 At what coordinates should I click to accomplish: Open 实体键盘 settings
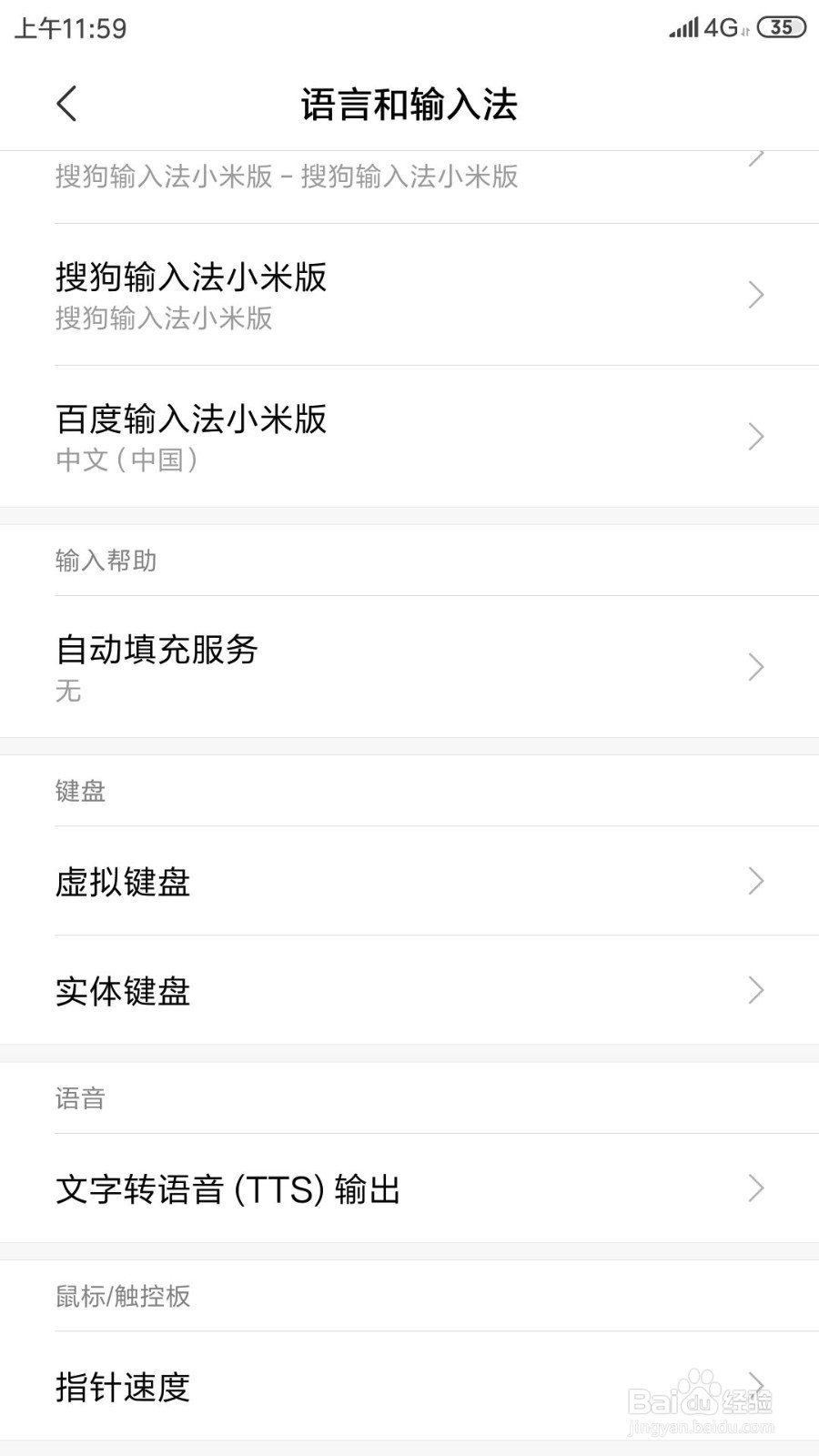tap(409, 990)
